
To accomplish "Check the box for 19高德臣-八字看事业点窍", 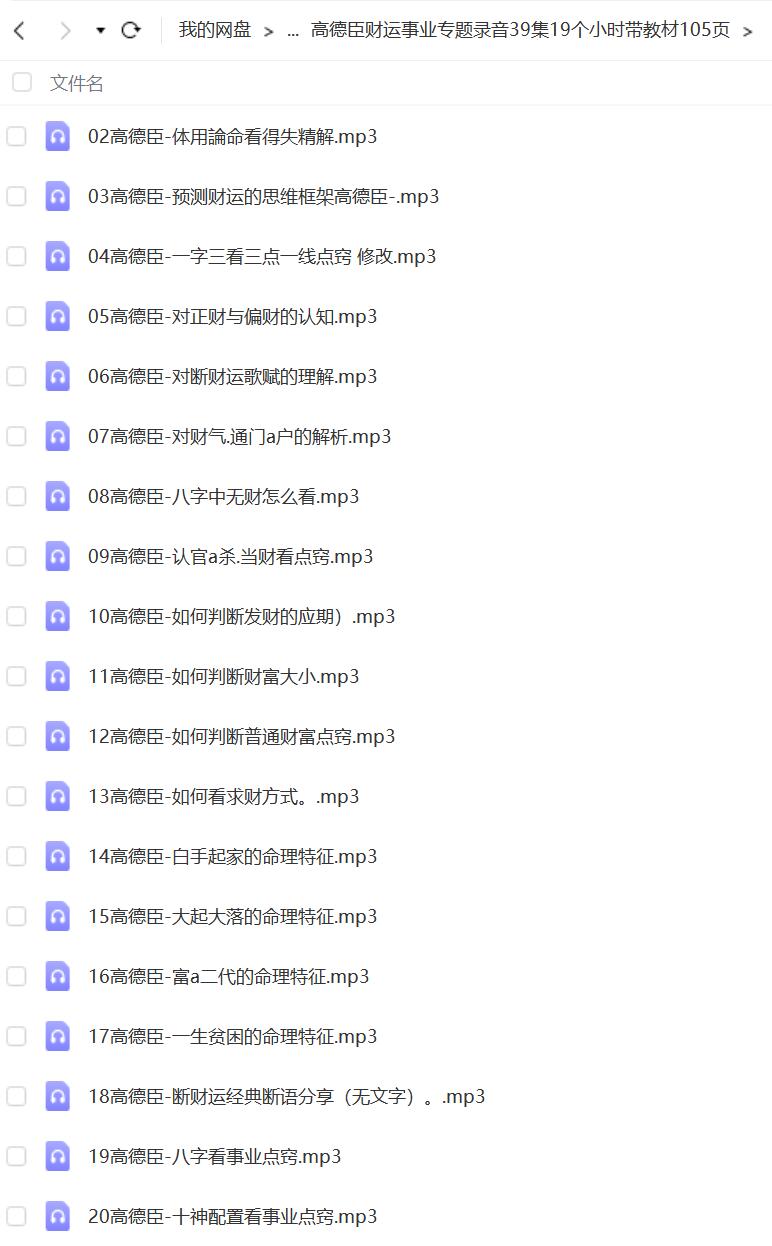I will [x=16, y=1156].
